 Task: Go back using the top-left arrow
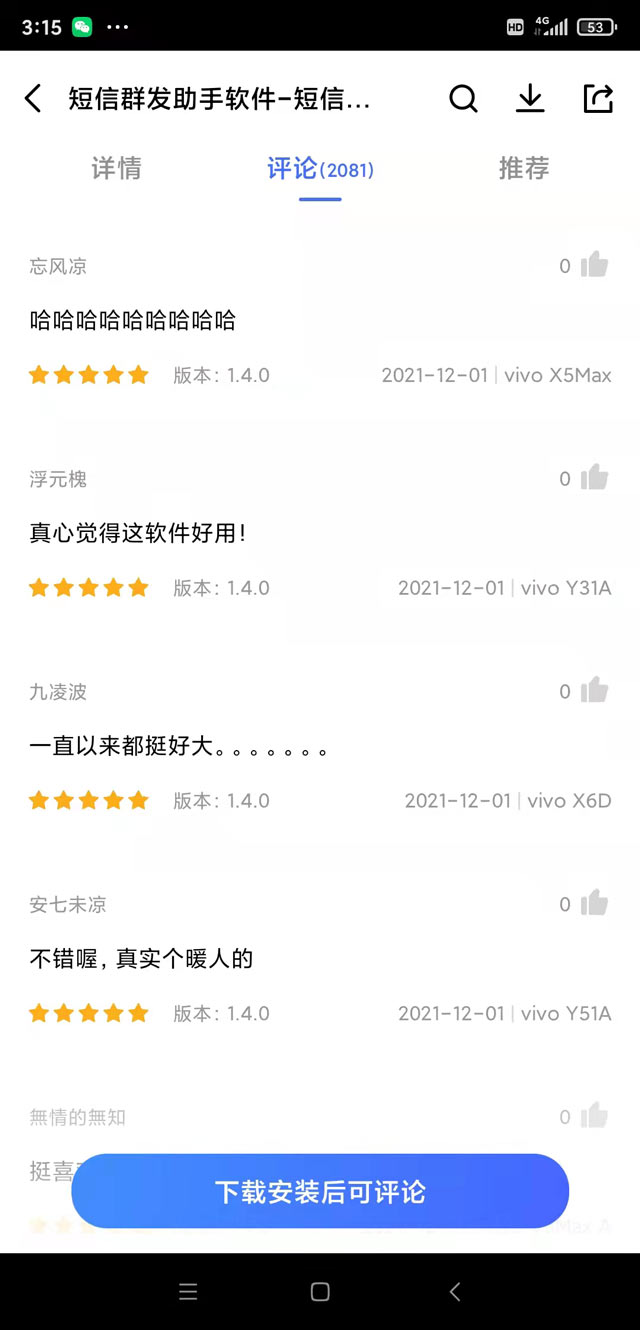click(33, 98)
